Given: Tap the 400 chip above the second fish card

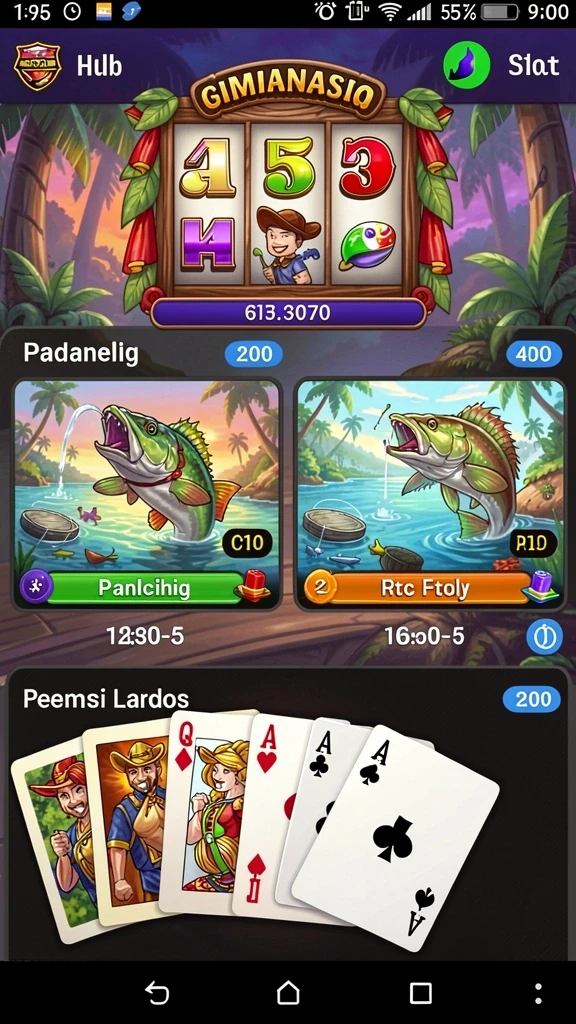Looking at the screenshot, I should point(534,354).
